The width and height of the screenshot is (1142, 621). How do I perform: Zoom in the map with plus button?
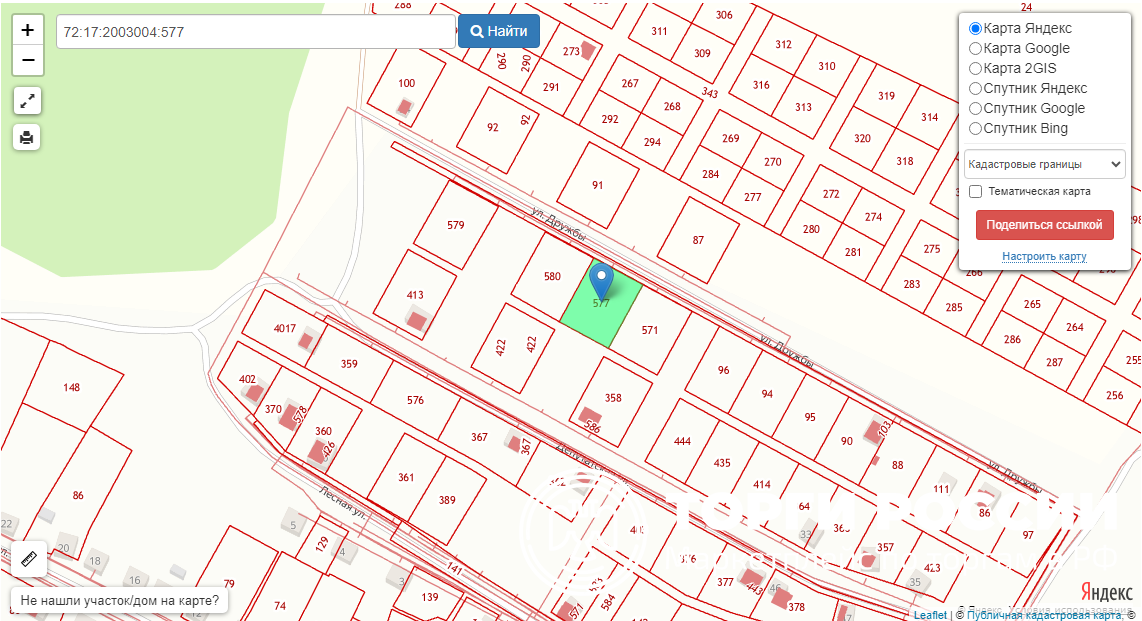point(27,30)
